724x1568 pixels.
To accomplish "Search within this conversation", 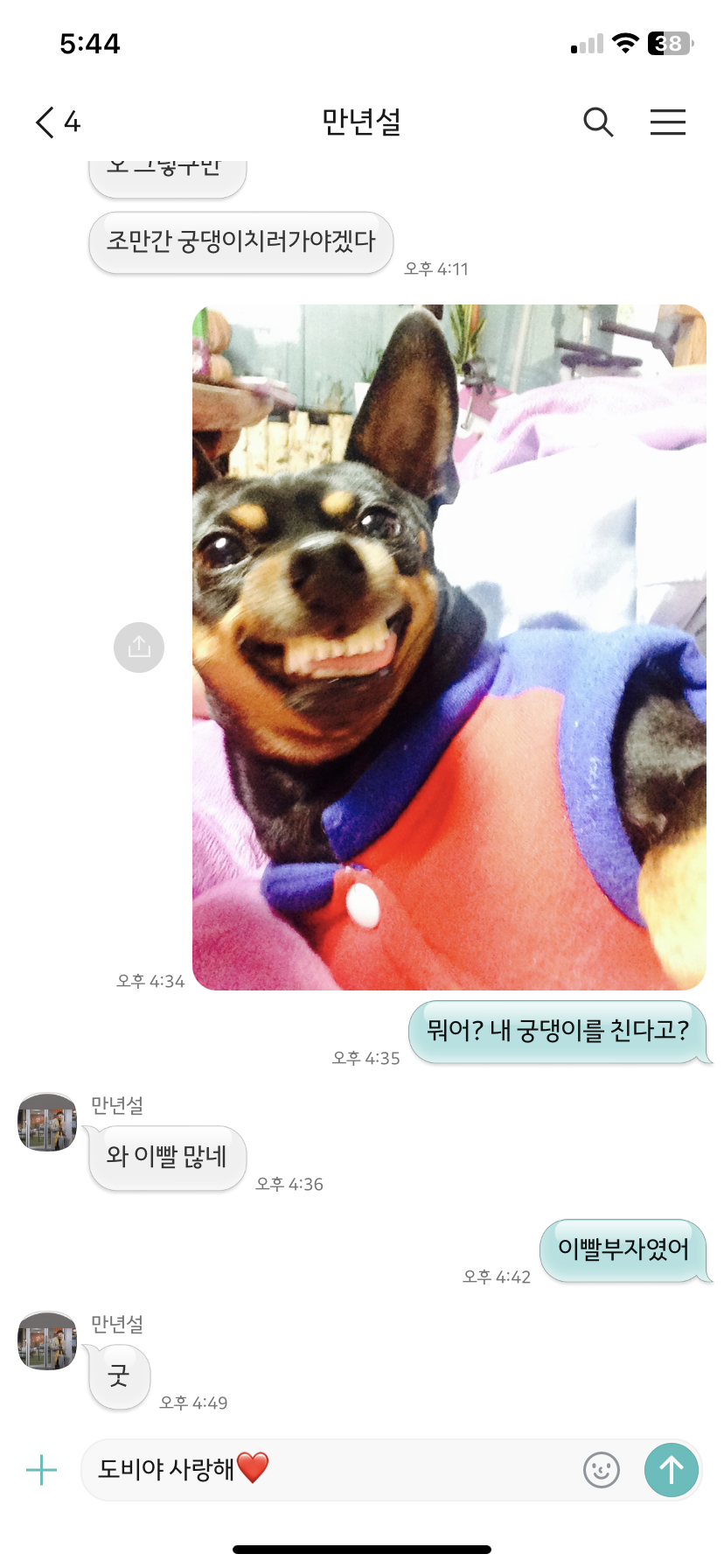I will pos(598,122).
